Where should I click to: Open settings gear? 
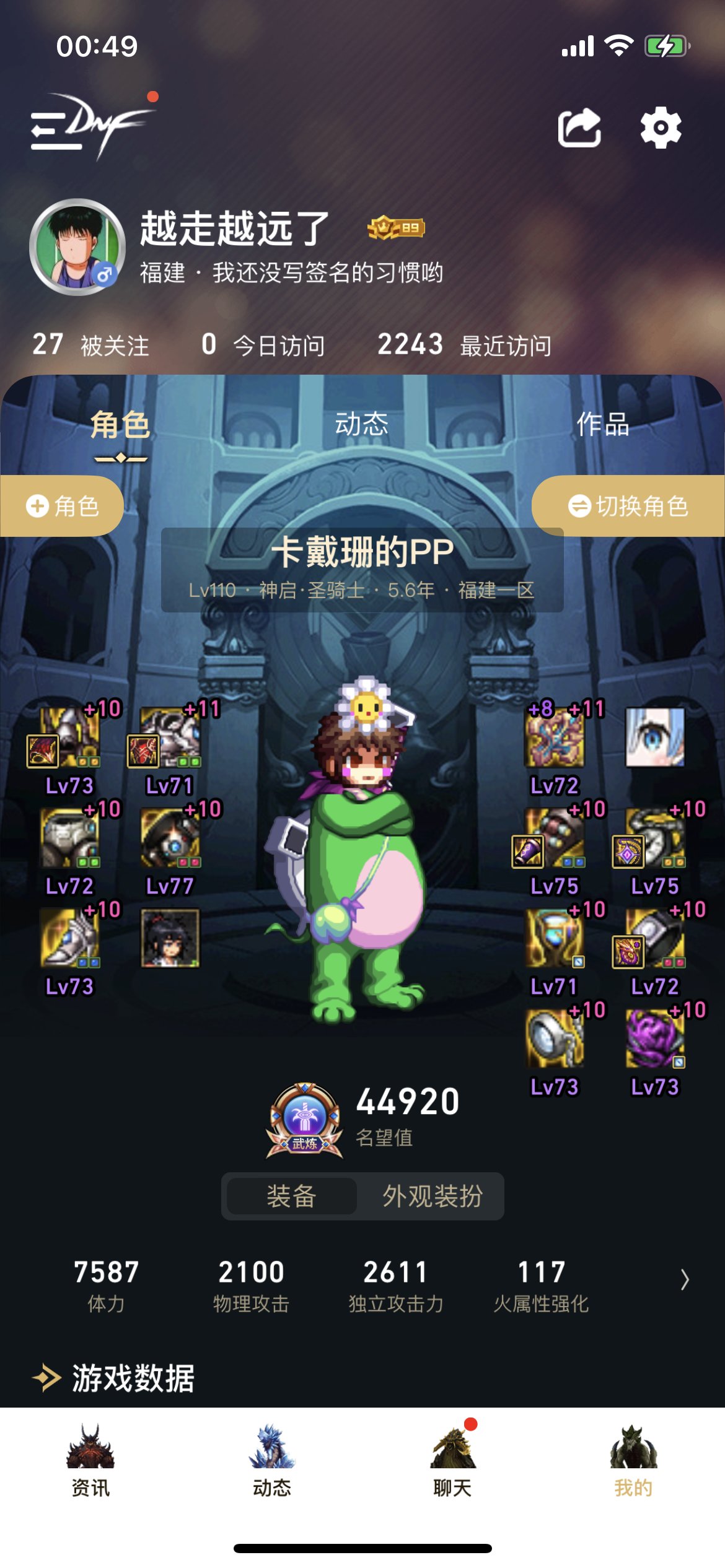[661, 128]
